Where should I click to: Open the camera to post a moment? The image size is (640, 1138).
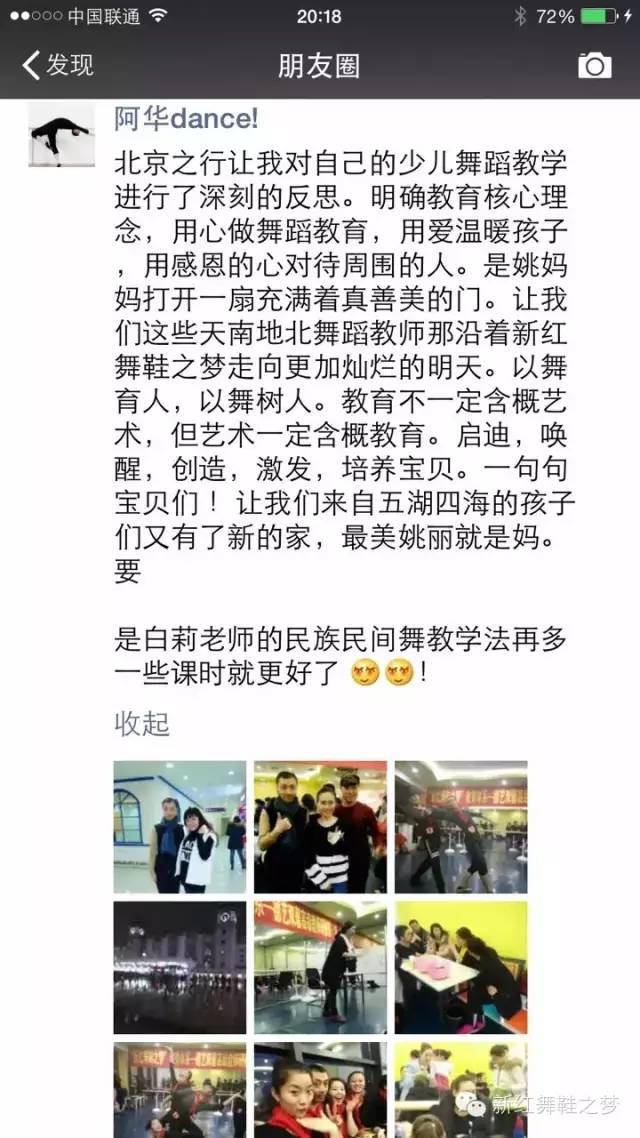pos(594,66)
